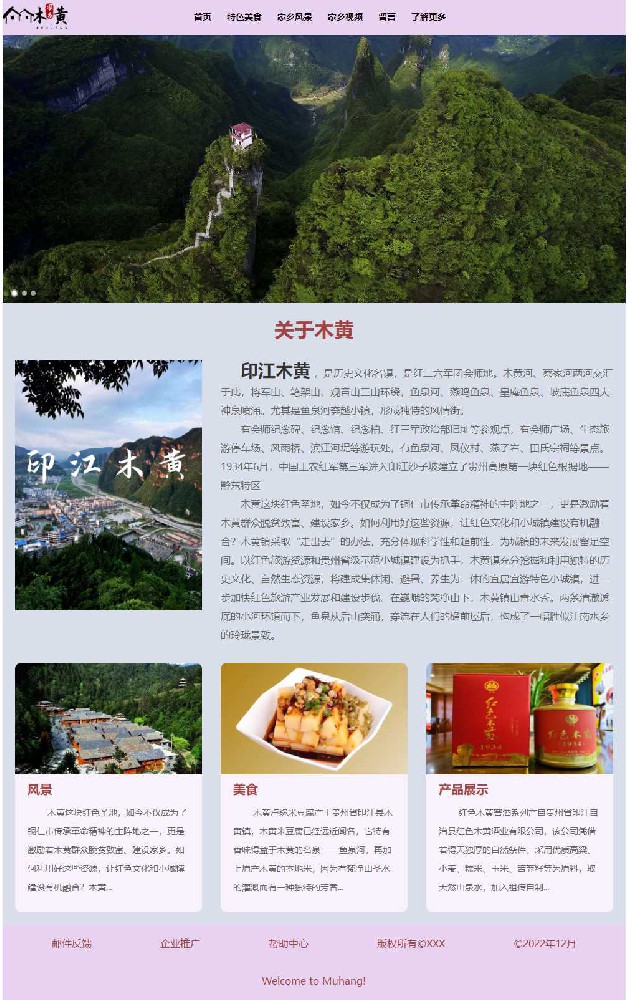Open the 帮助中心 footer link
Viewport: 633px width, 1000px height.
pos(288,943)
